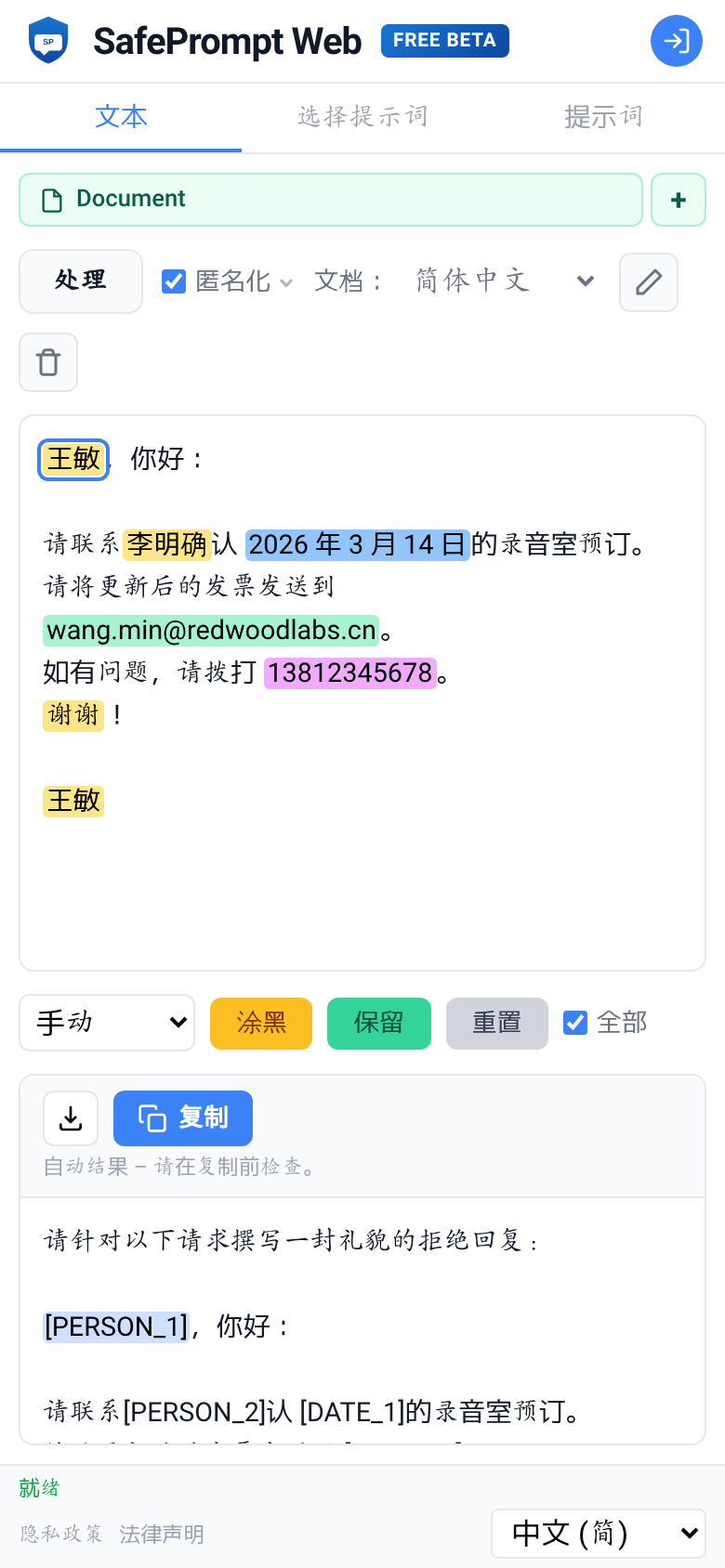Click the sign-in arrow icon top right
This screenshot has width=725, height=1568.
[677, 41]
